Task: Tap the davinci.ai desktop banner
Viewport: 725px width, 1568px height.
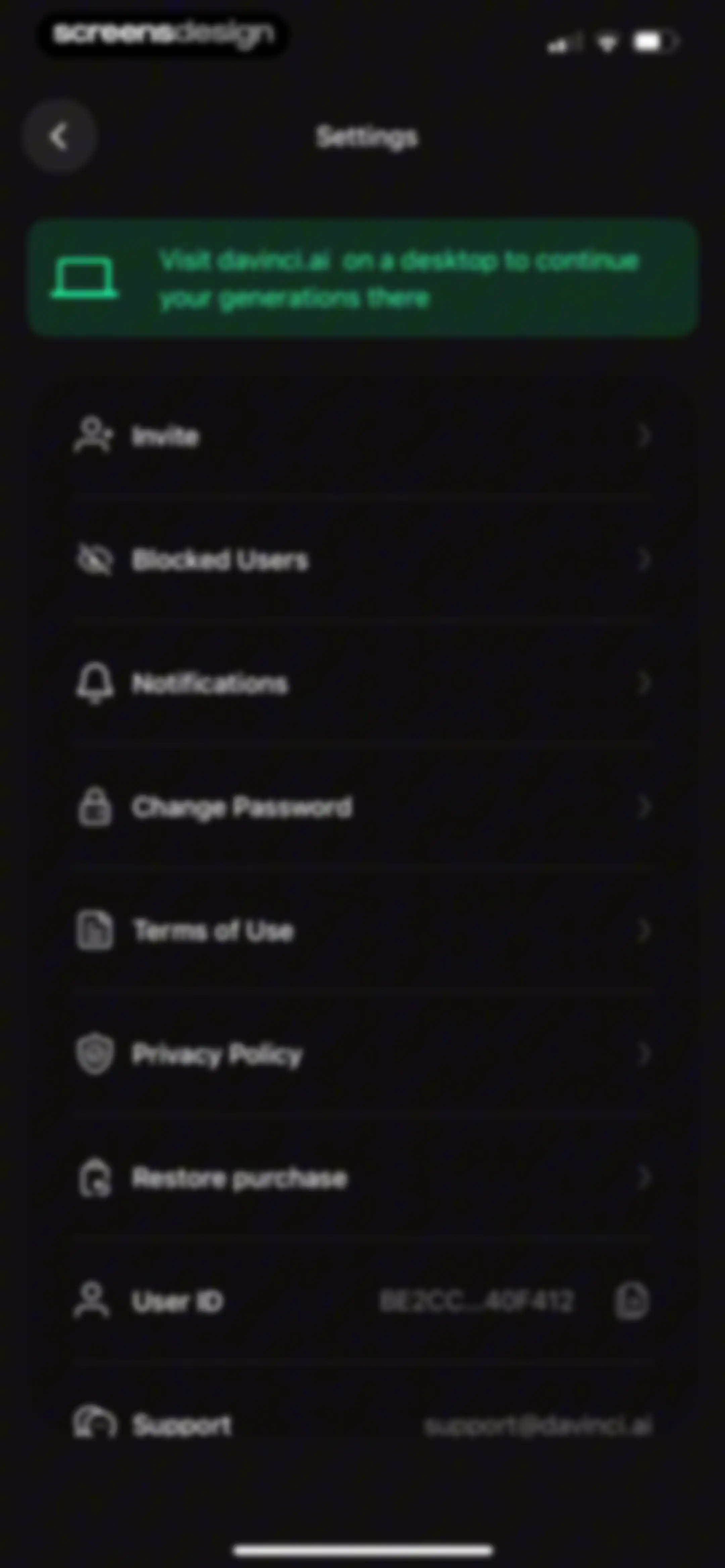Action: pyautogui.click(x=363, y=278)
